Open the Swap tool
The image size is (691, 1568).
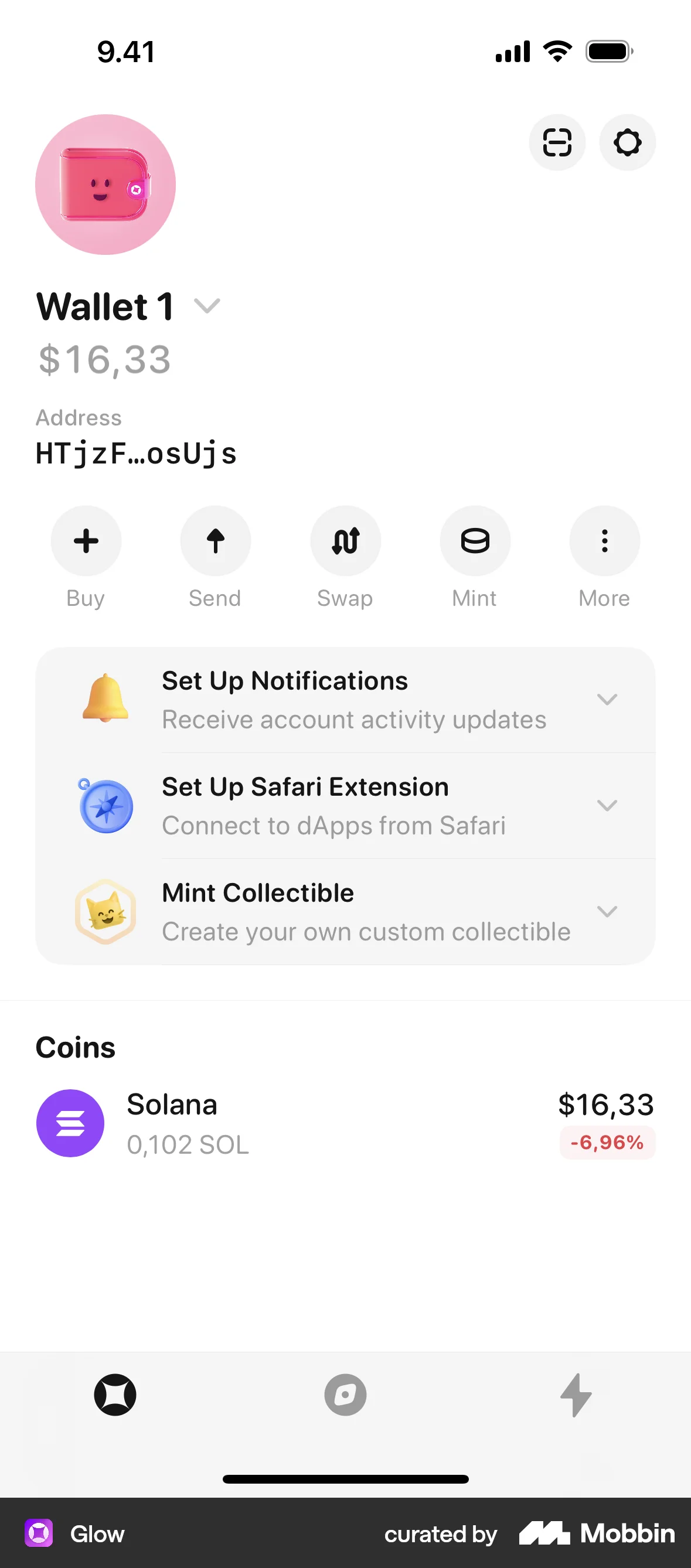345,540
